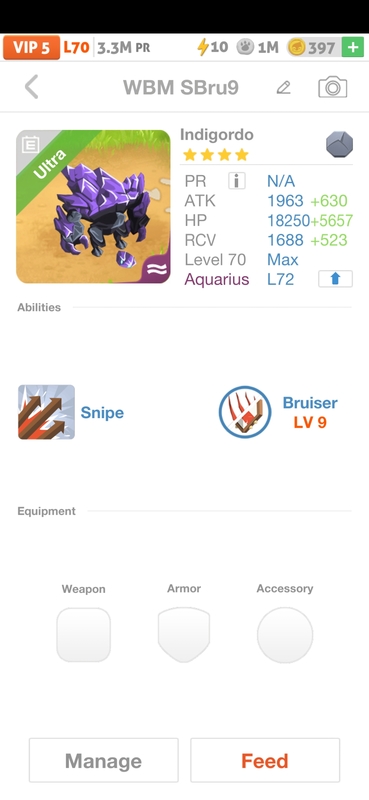Screen dimensions: 369x800
Task: Open the PR info icon
Action: pyautogui.click(x=236, y=181)
